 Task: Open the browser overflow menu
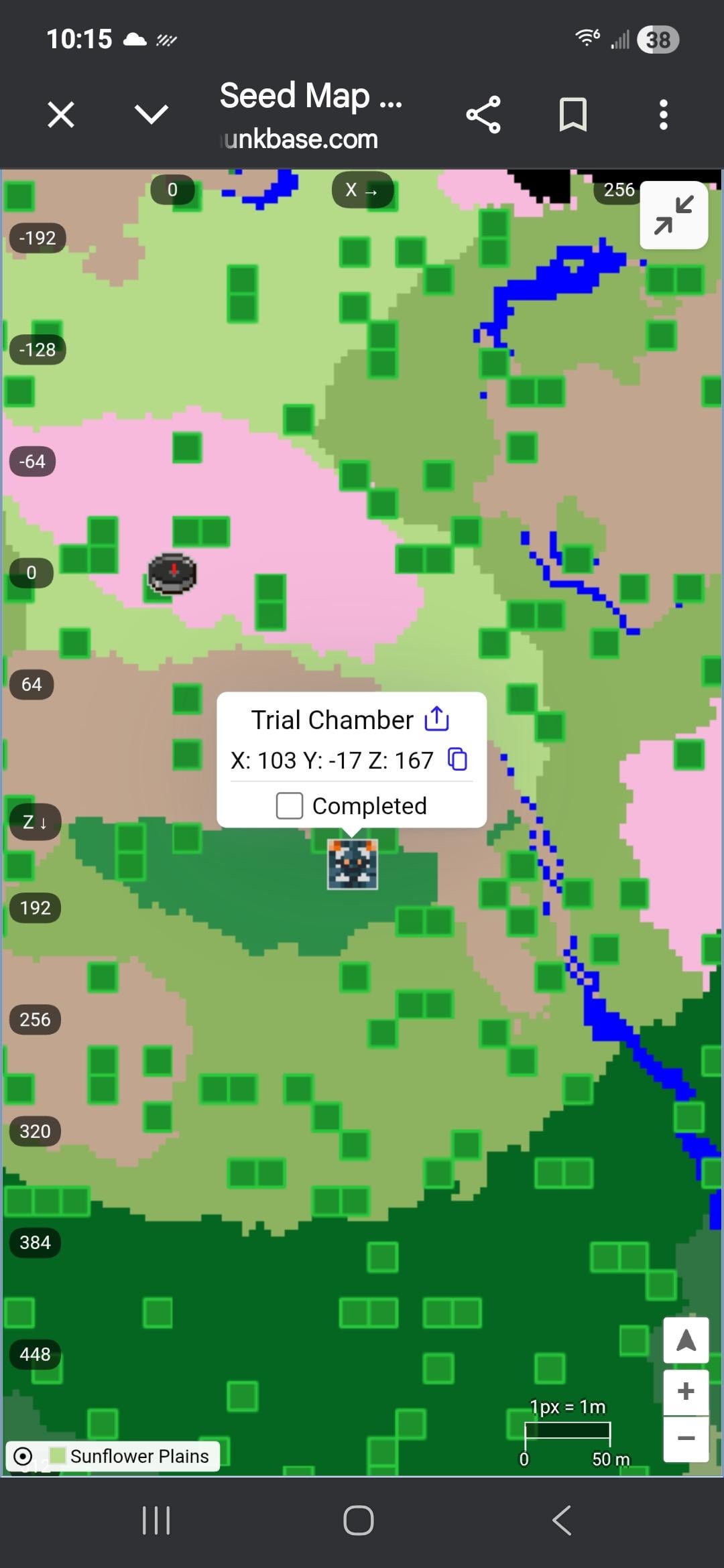point(663,115)
